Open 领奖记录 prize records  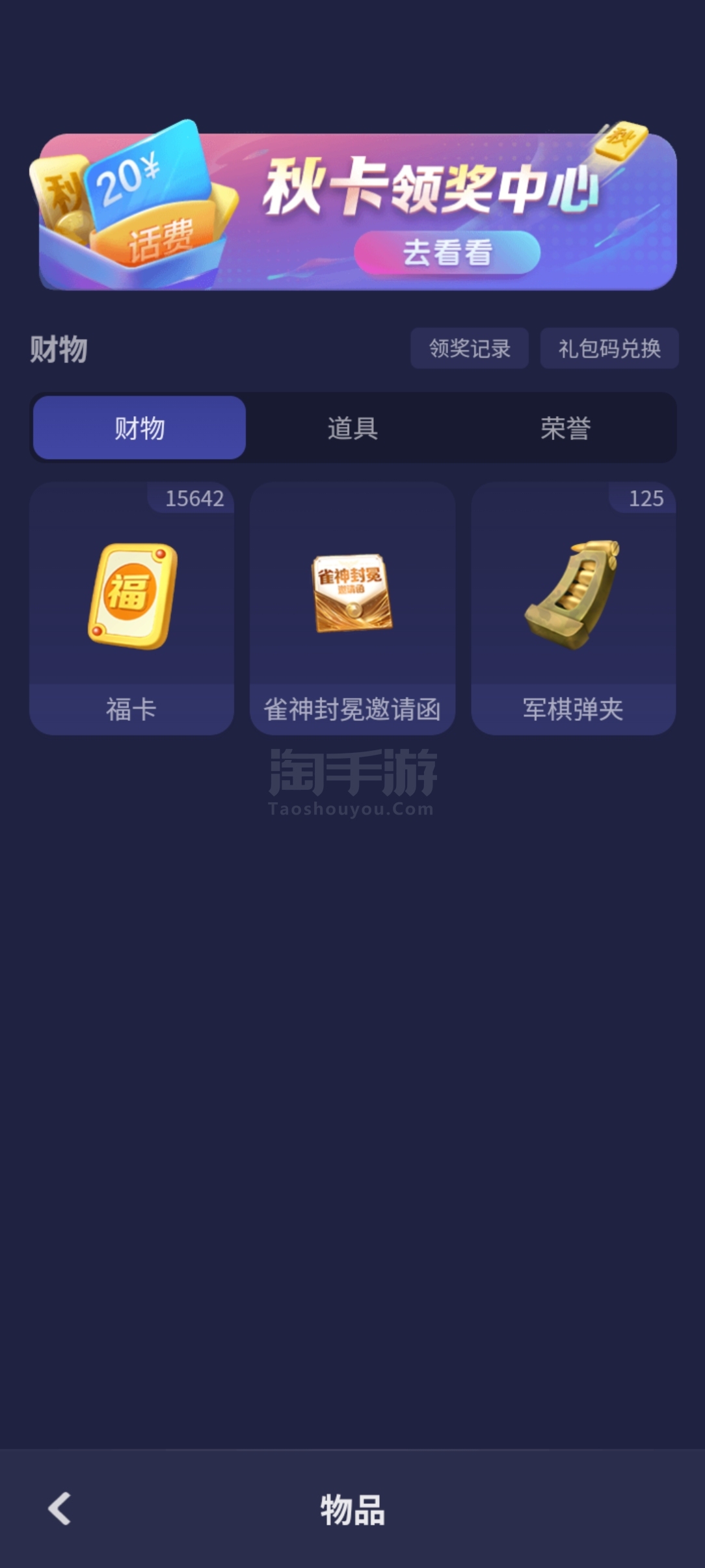point(469,348)
